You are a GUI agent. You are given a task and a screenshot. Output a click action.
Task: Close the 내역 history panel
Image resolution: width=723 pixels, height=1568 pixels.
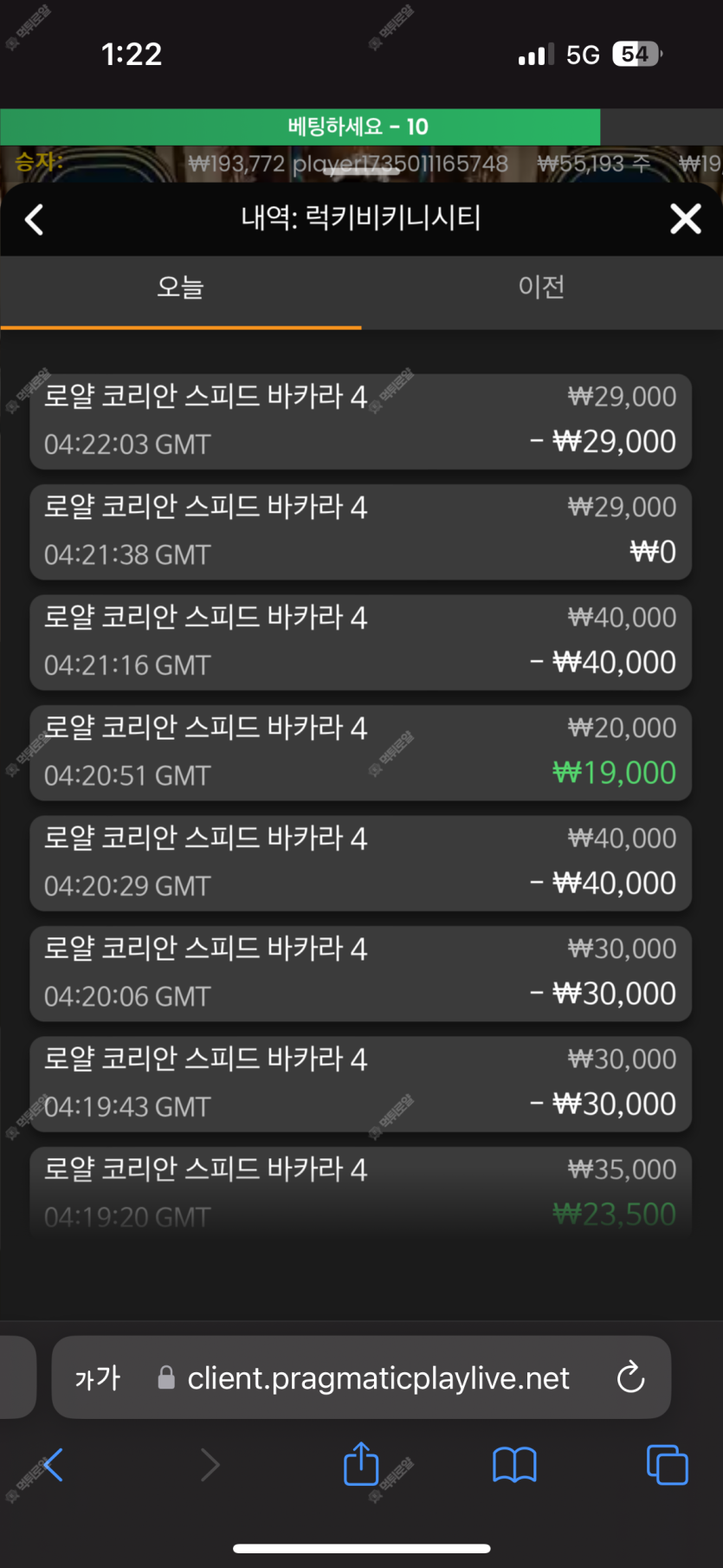pos(686,219)
